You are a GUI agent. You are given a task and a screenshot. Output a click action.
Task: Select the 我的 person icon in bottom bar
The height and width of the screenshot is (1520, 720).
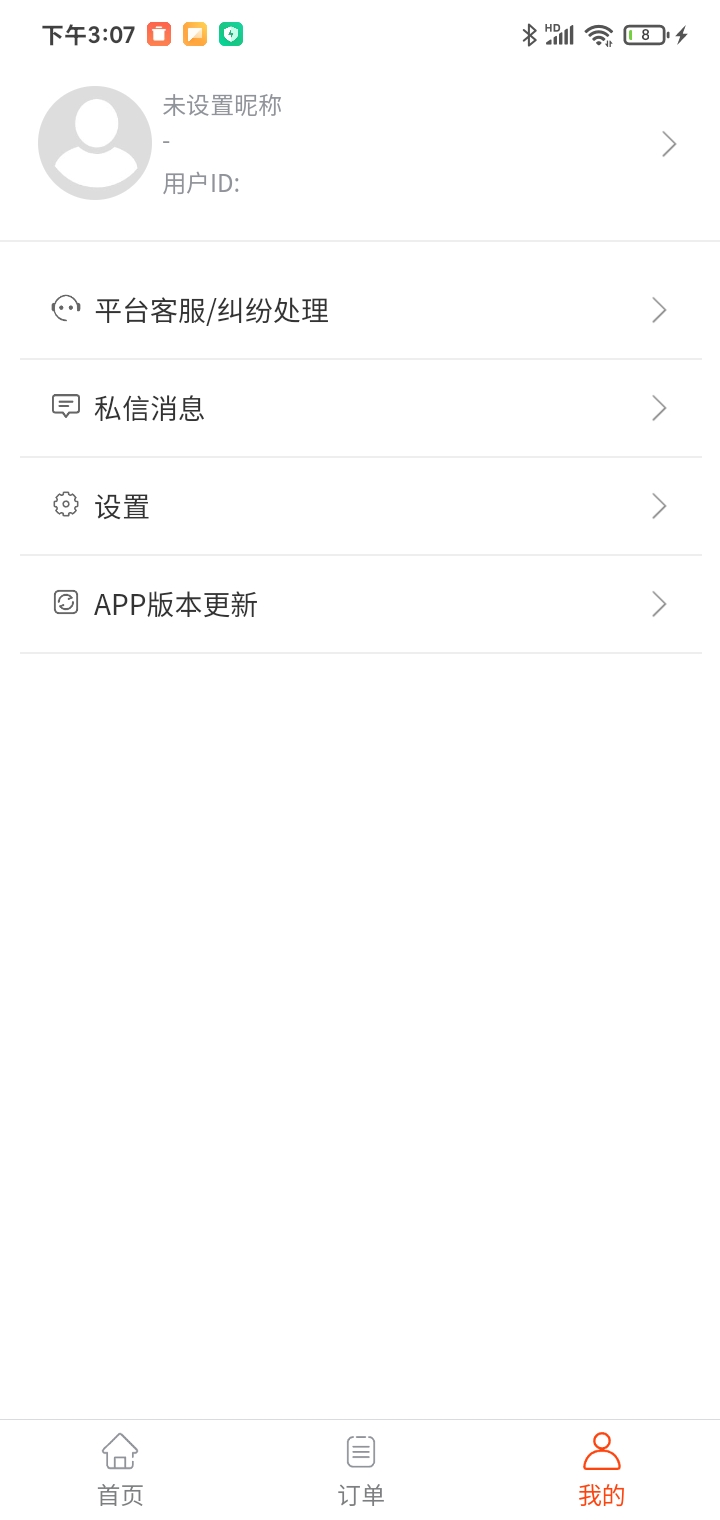600,1449
